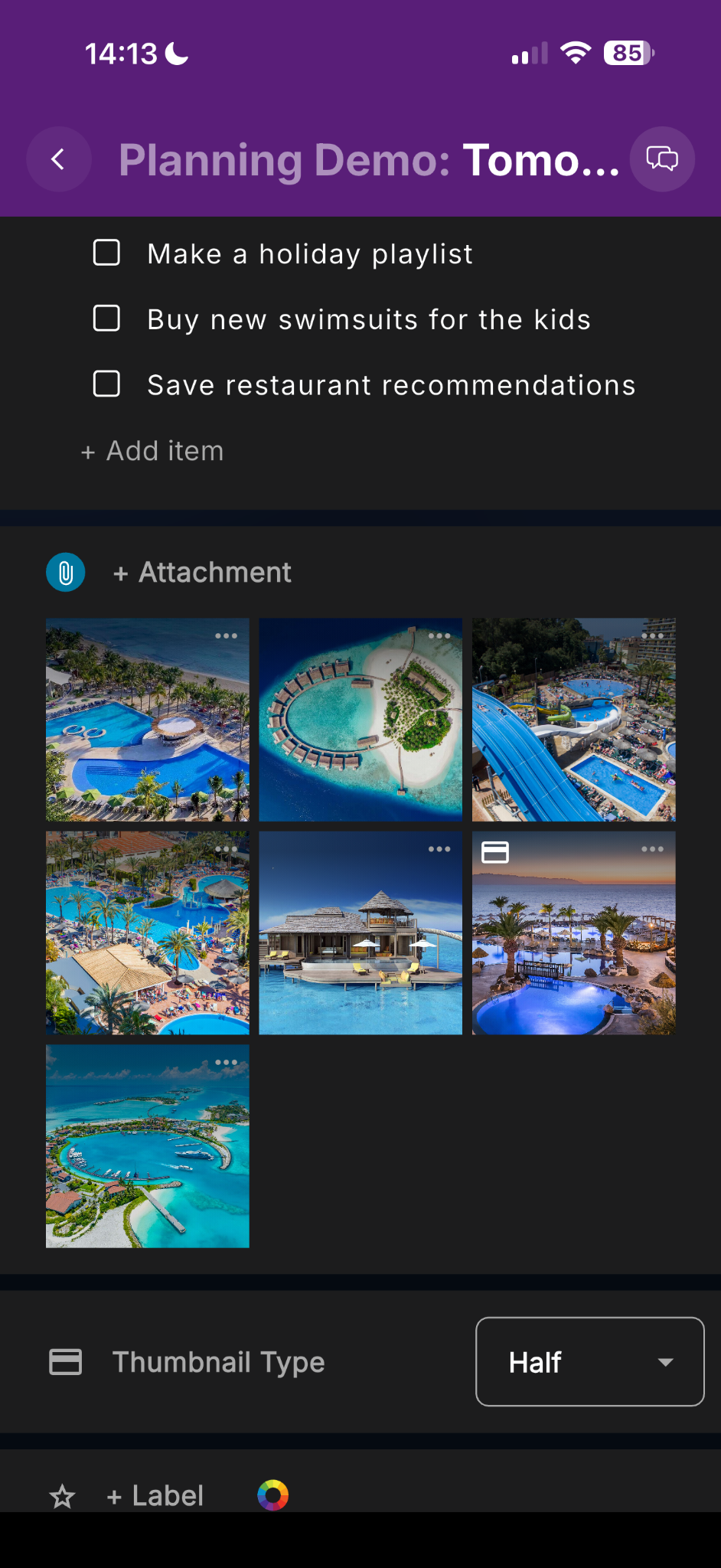The width and height of the screenshot is (721, 1568).
Task: Tick Buy new swimsuits for the kids
Action: click(x=106, y=318)
